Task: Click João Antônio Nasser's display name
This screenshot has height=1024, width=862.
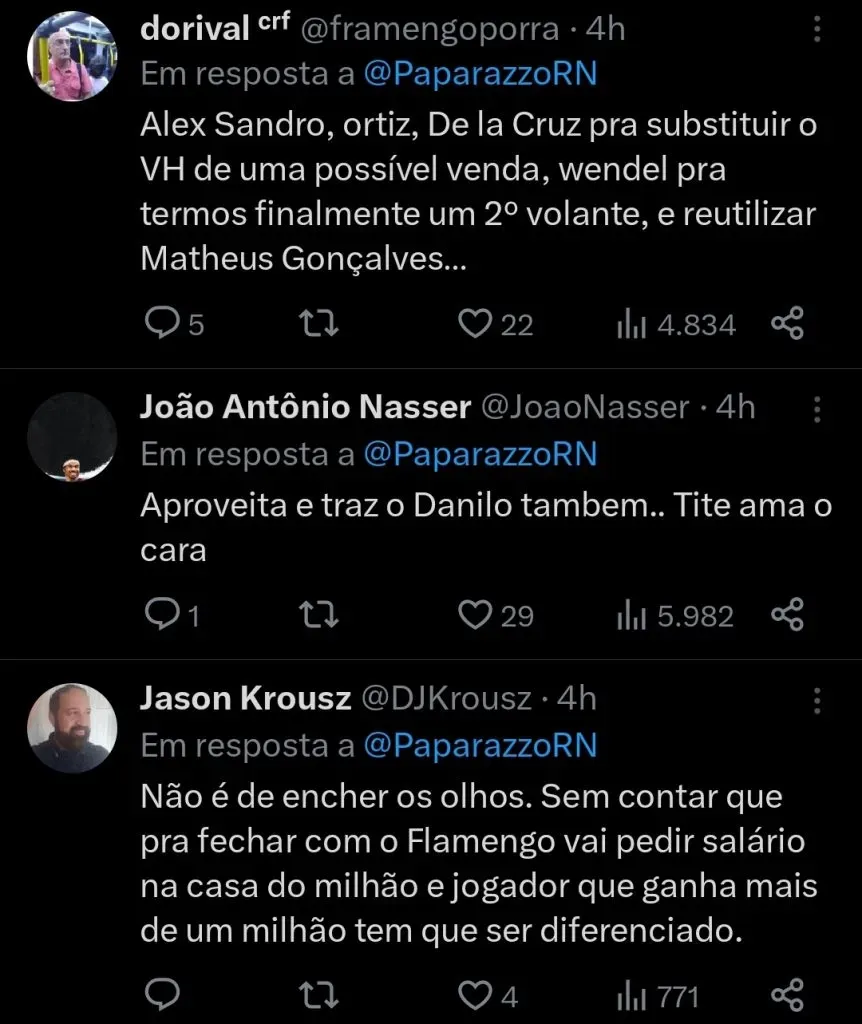Action: tap(303, 406)
